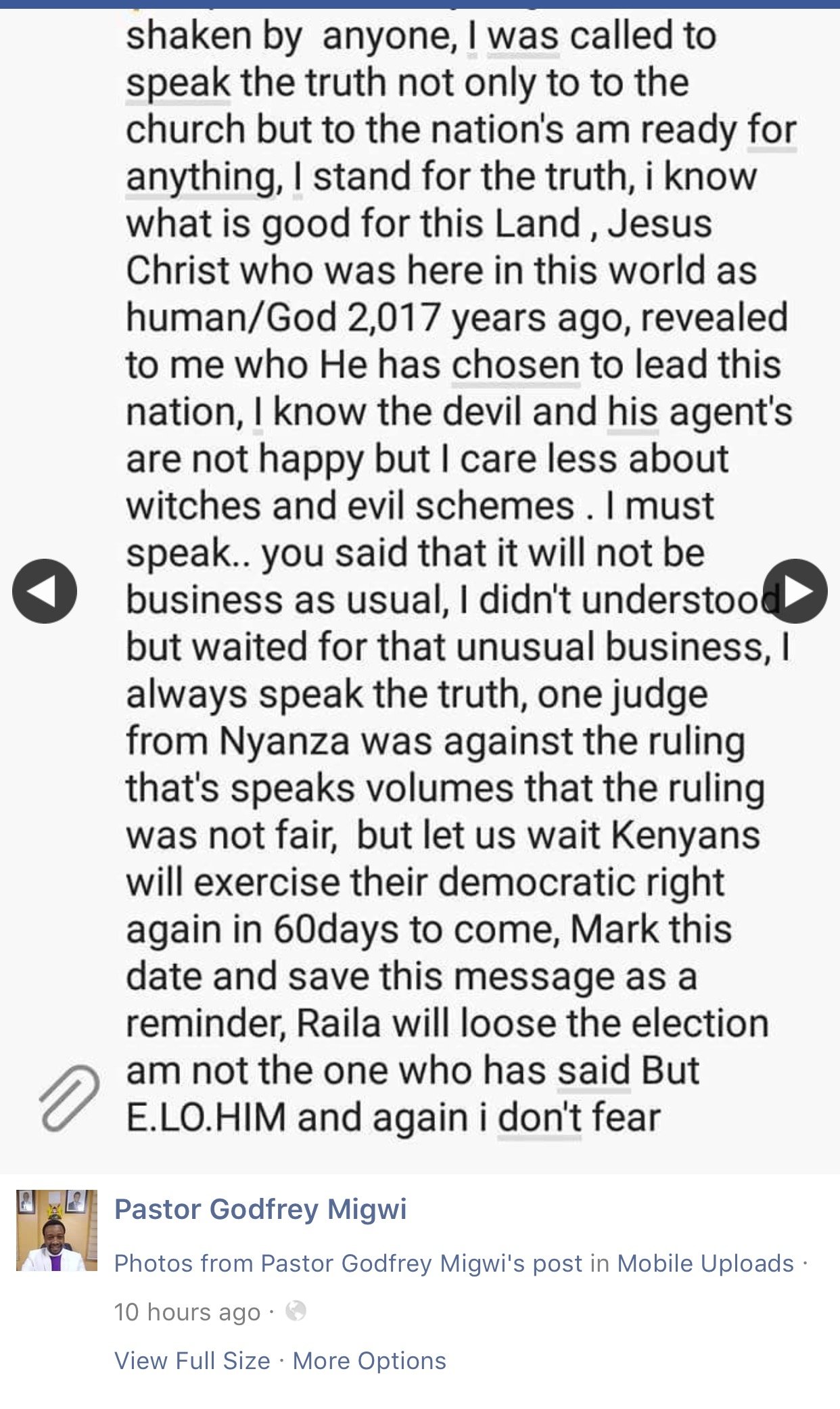
Task: Open More Options for this photo
Action: (369, 1360)
